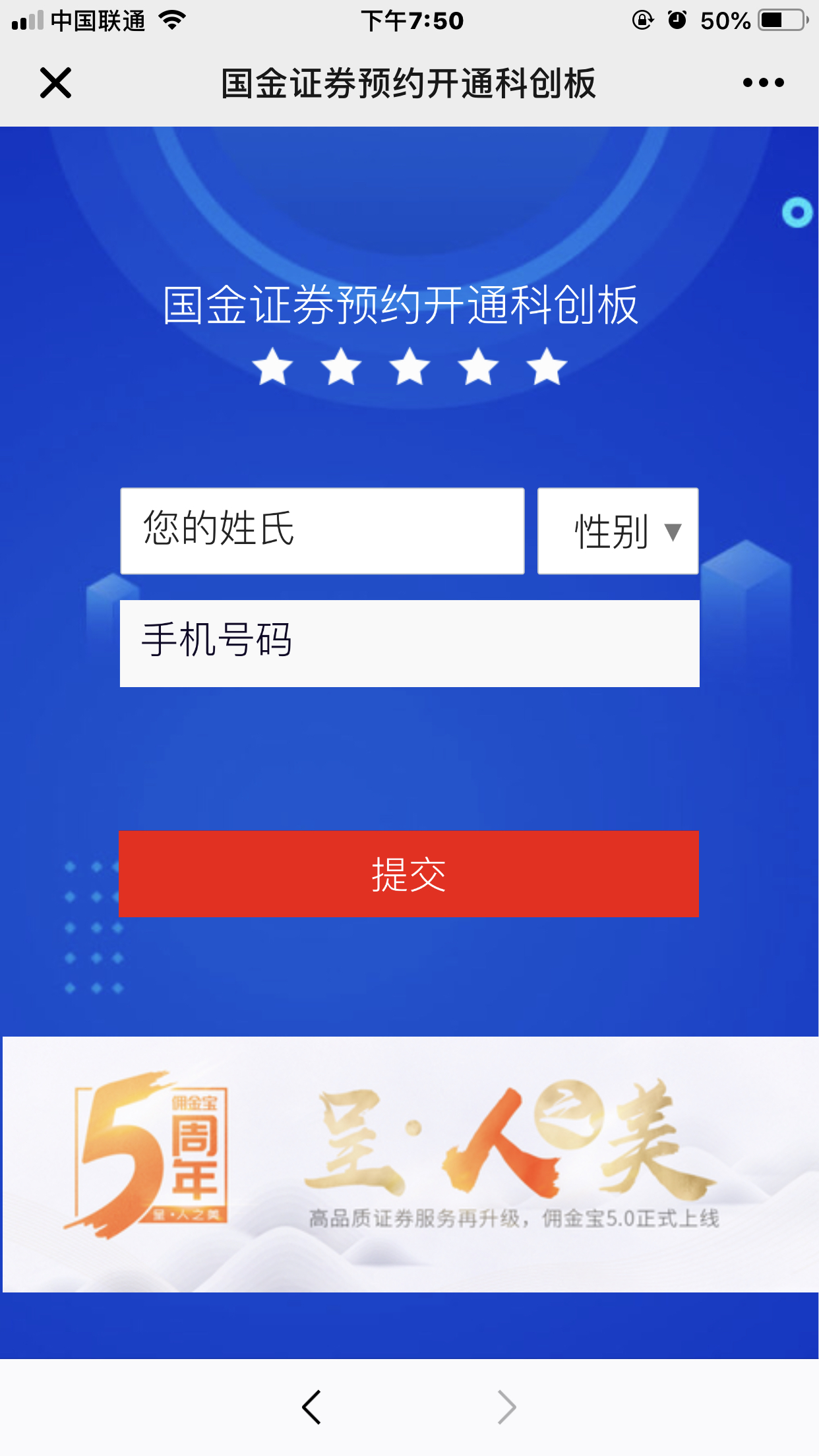
Task: Select the last star under the heading
Action: [x=546, y=368]
